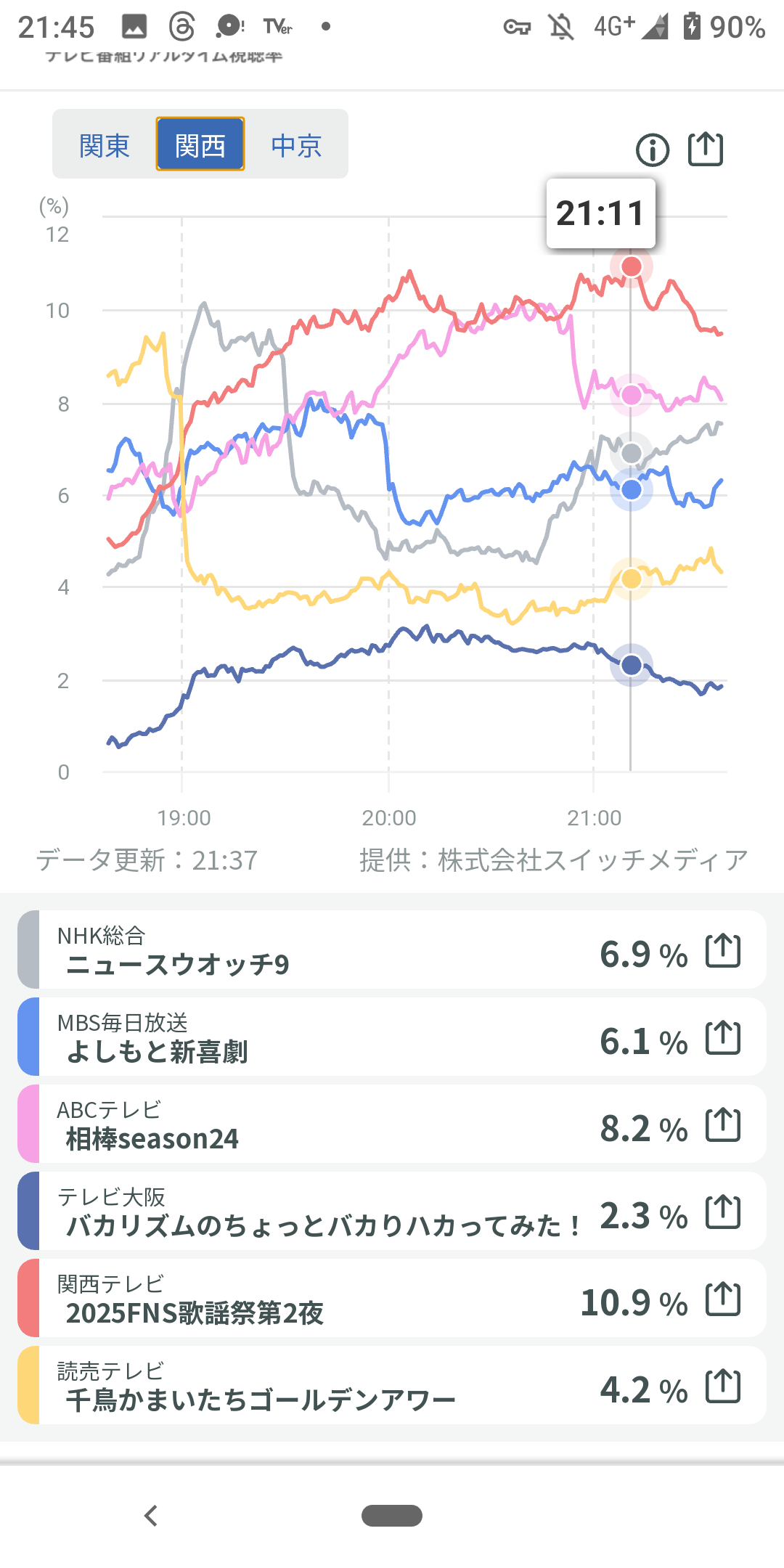
Task: Tap the home pill in navigation bar
Action: click(x=392, y=1516)
